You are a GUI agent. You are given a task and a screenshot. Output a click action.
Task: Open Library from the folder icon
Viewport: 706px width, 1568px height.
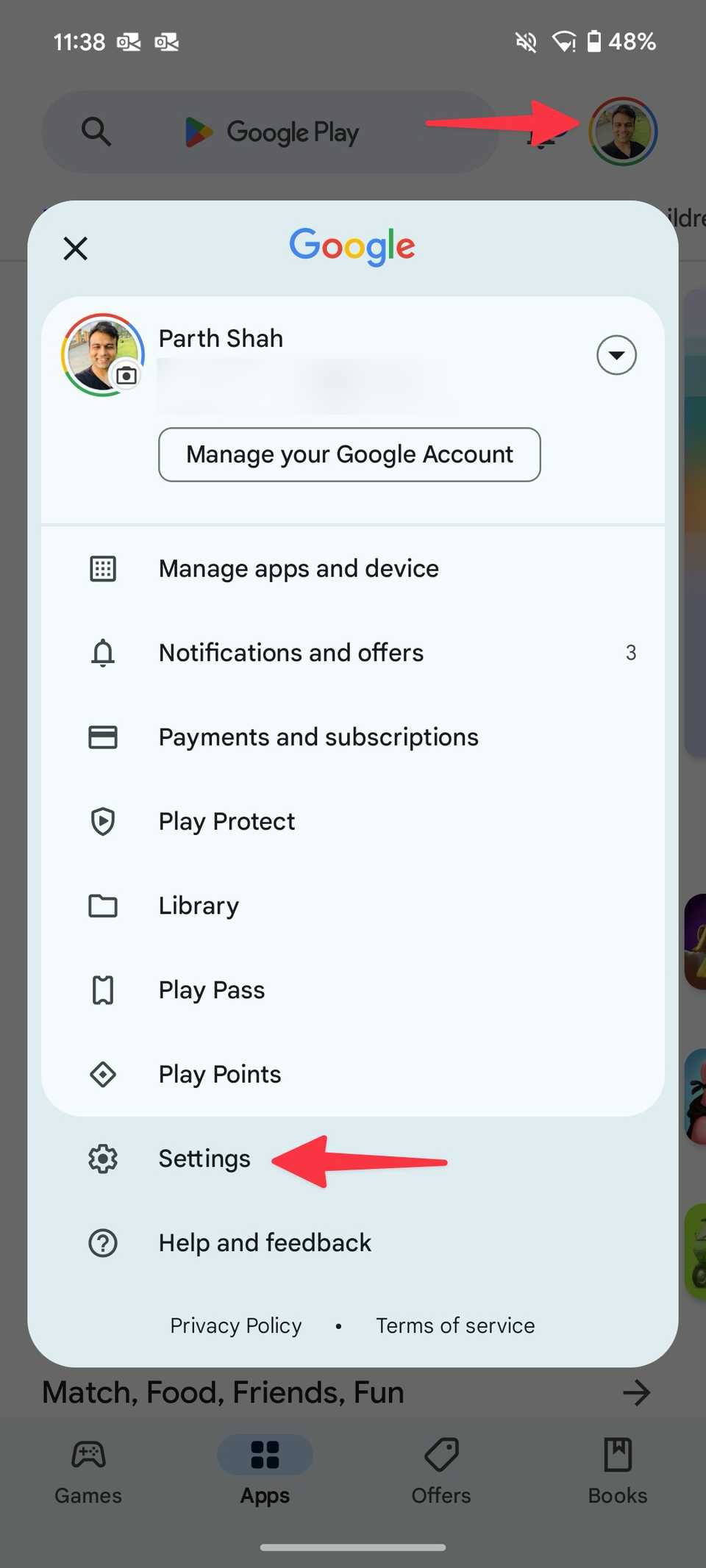coord(103,906)
